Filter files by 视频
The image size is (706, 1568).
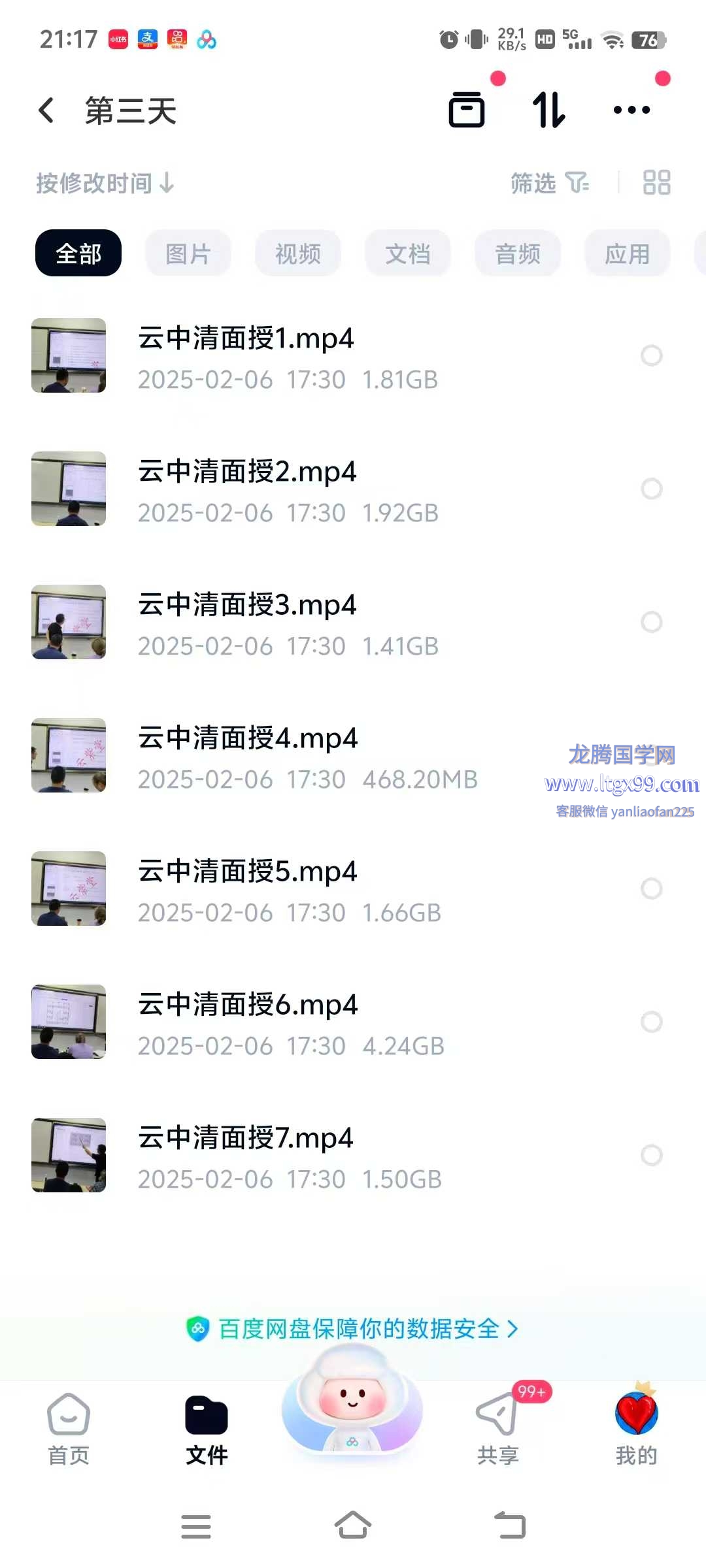(x=298, y=253)
